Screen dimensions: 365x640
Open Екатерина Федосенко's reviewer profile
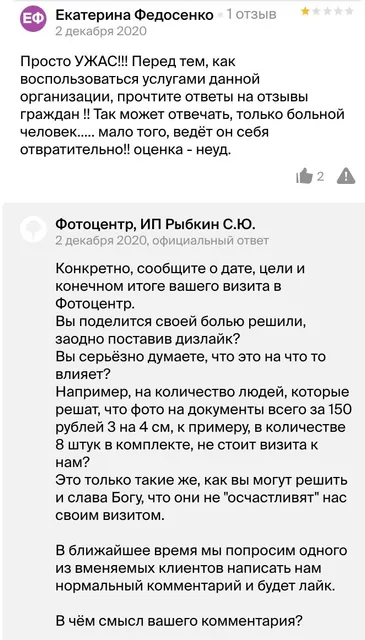pyautogui.click(x=134, y=15)
